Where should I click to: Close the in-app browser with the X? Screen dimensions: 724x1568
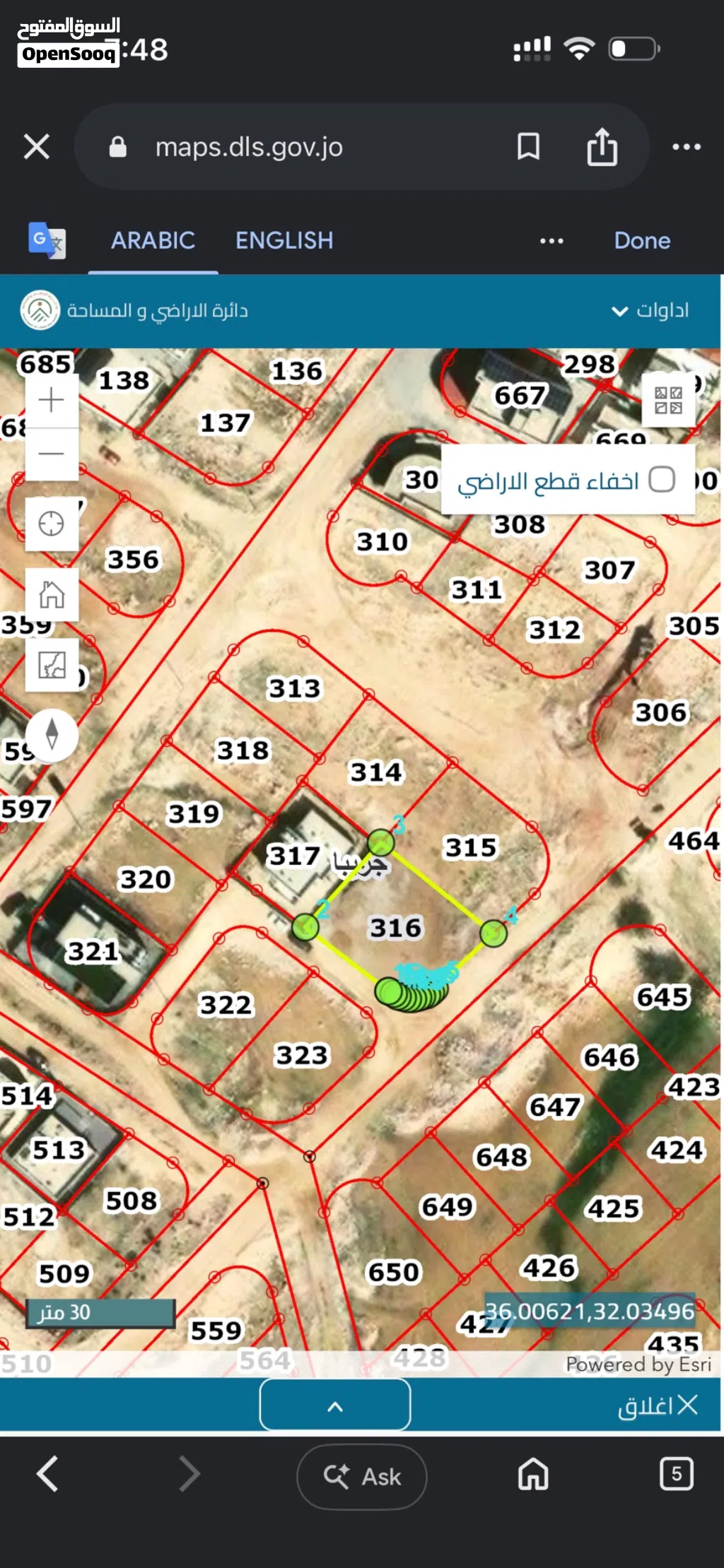(37, 147)
